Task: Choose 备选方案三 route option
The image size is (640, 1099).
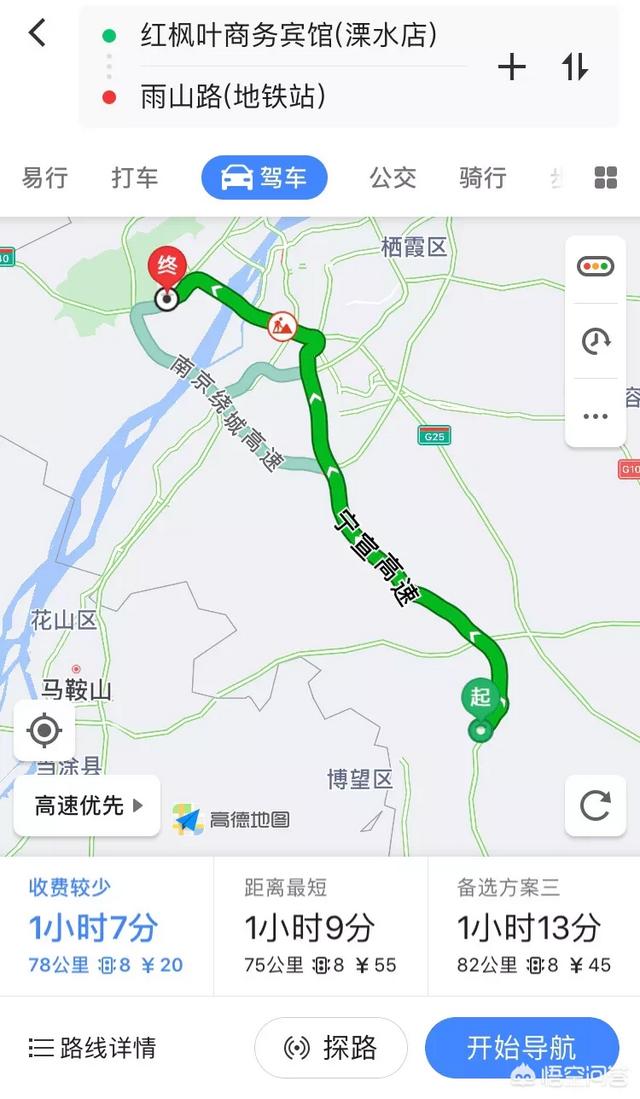Action: tap(533, 926)
